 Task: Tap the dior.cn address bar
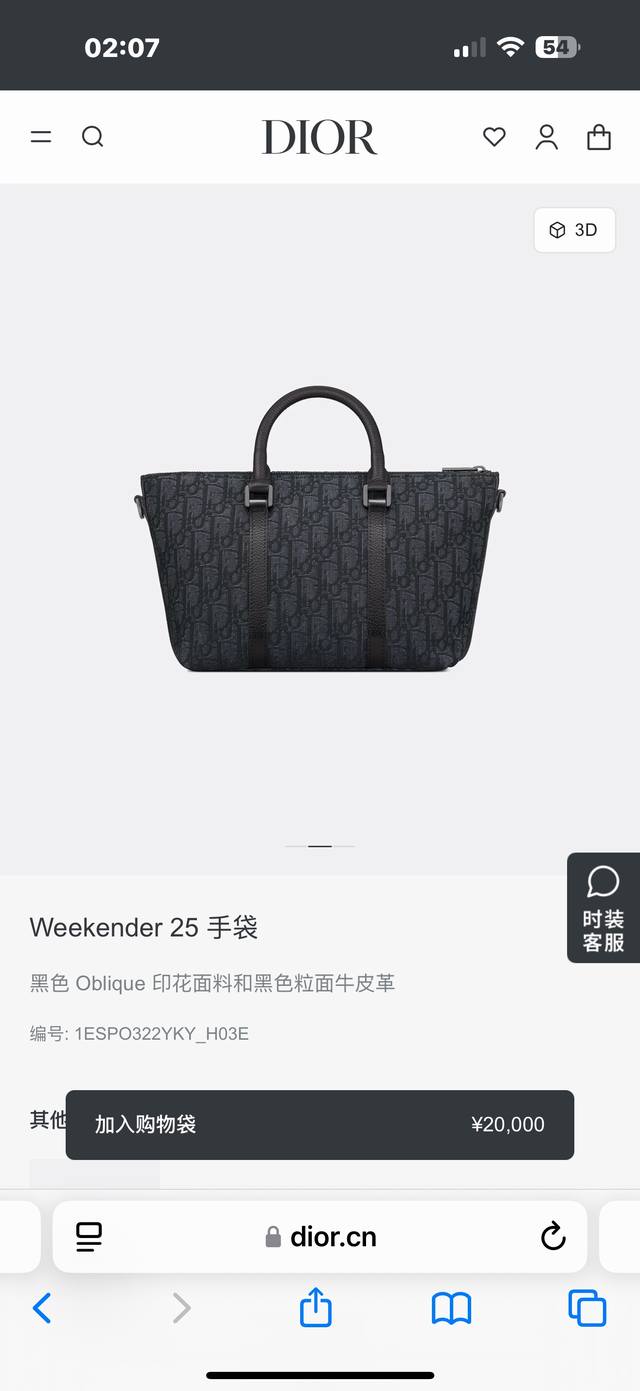pyautogui.click(x=320, y=1237)
